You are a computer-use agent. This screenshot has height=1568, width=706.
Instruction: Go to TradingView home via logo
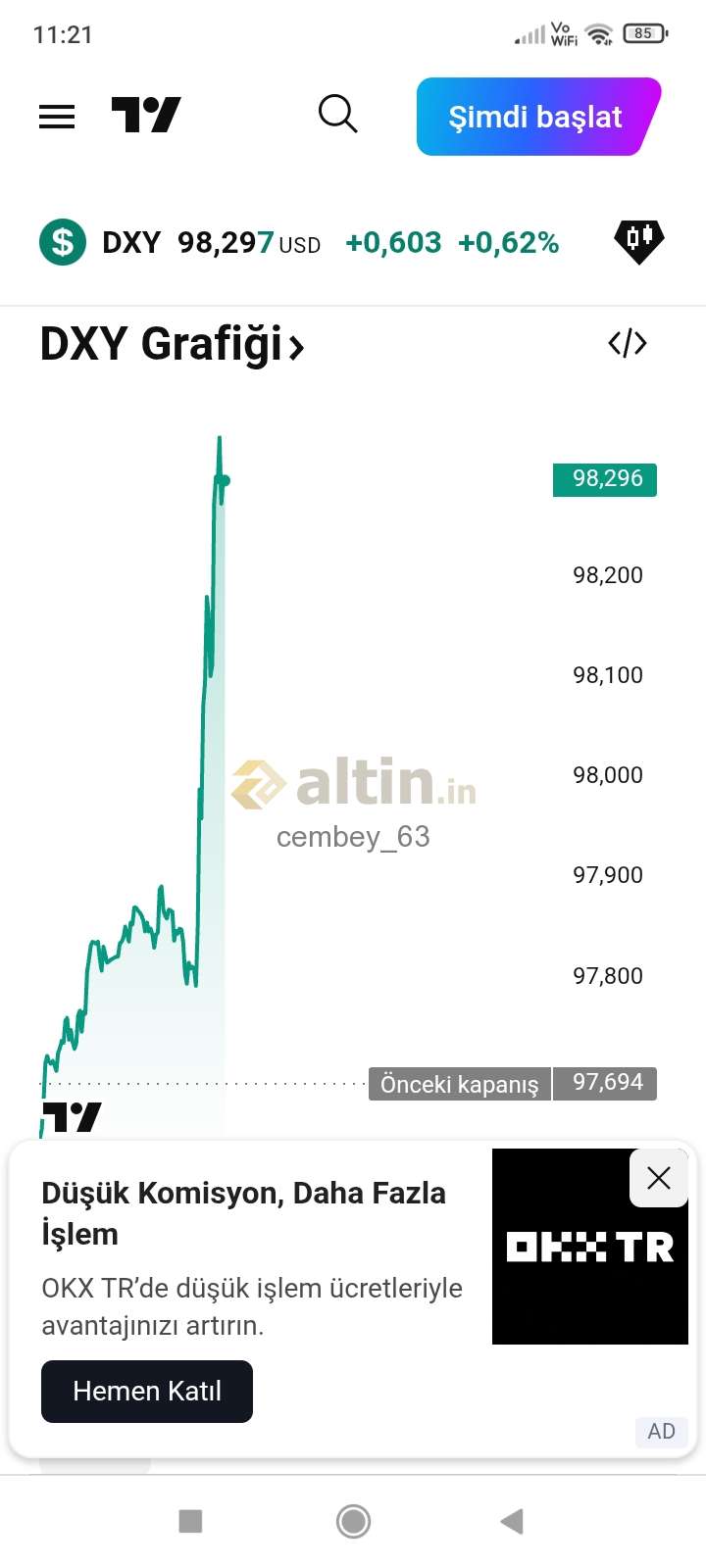(x=146, y=116)
